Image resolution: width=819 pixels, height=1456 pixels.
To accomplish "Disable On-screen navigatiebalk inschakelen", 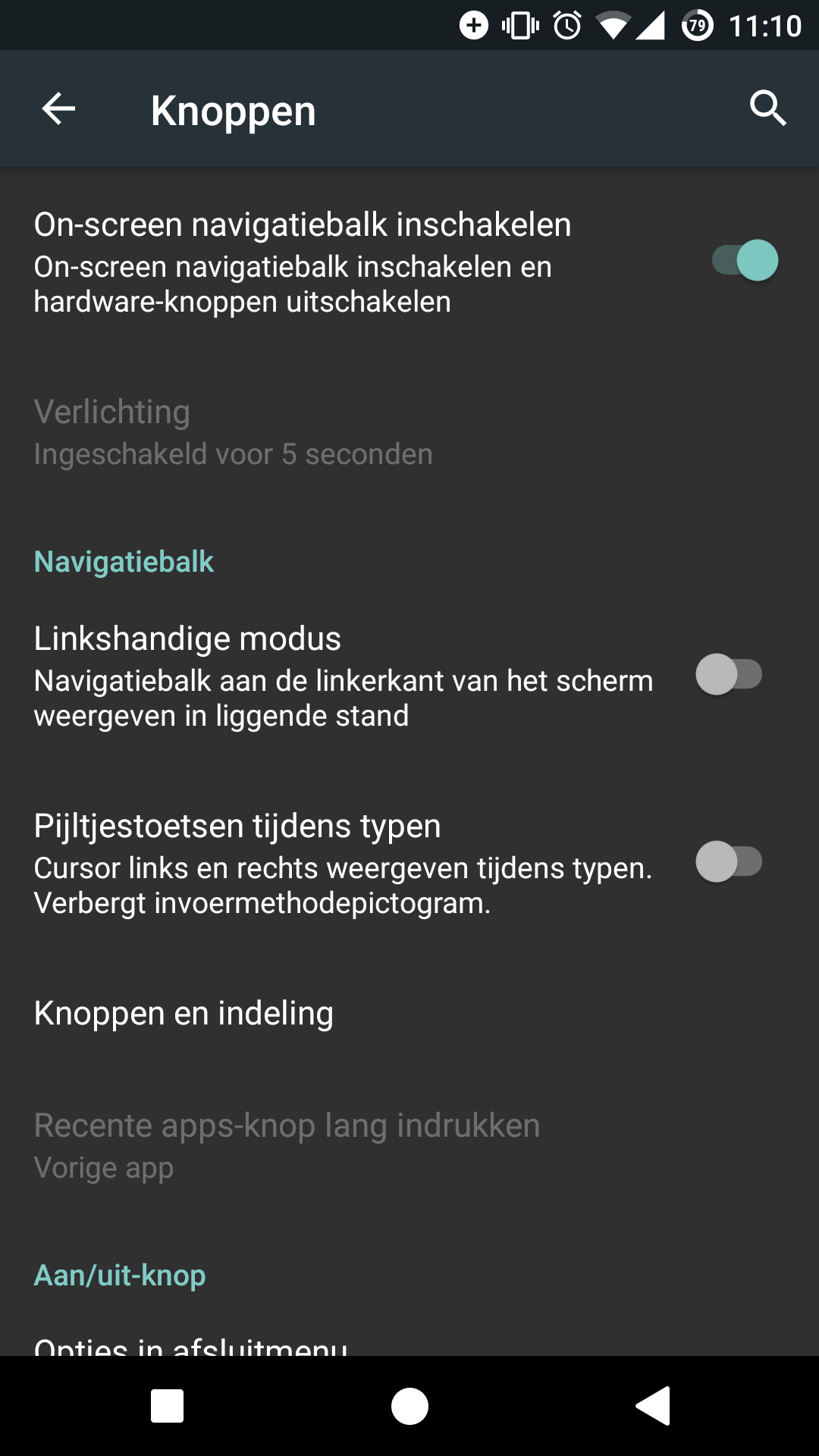I will tap(745, 261).
